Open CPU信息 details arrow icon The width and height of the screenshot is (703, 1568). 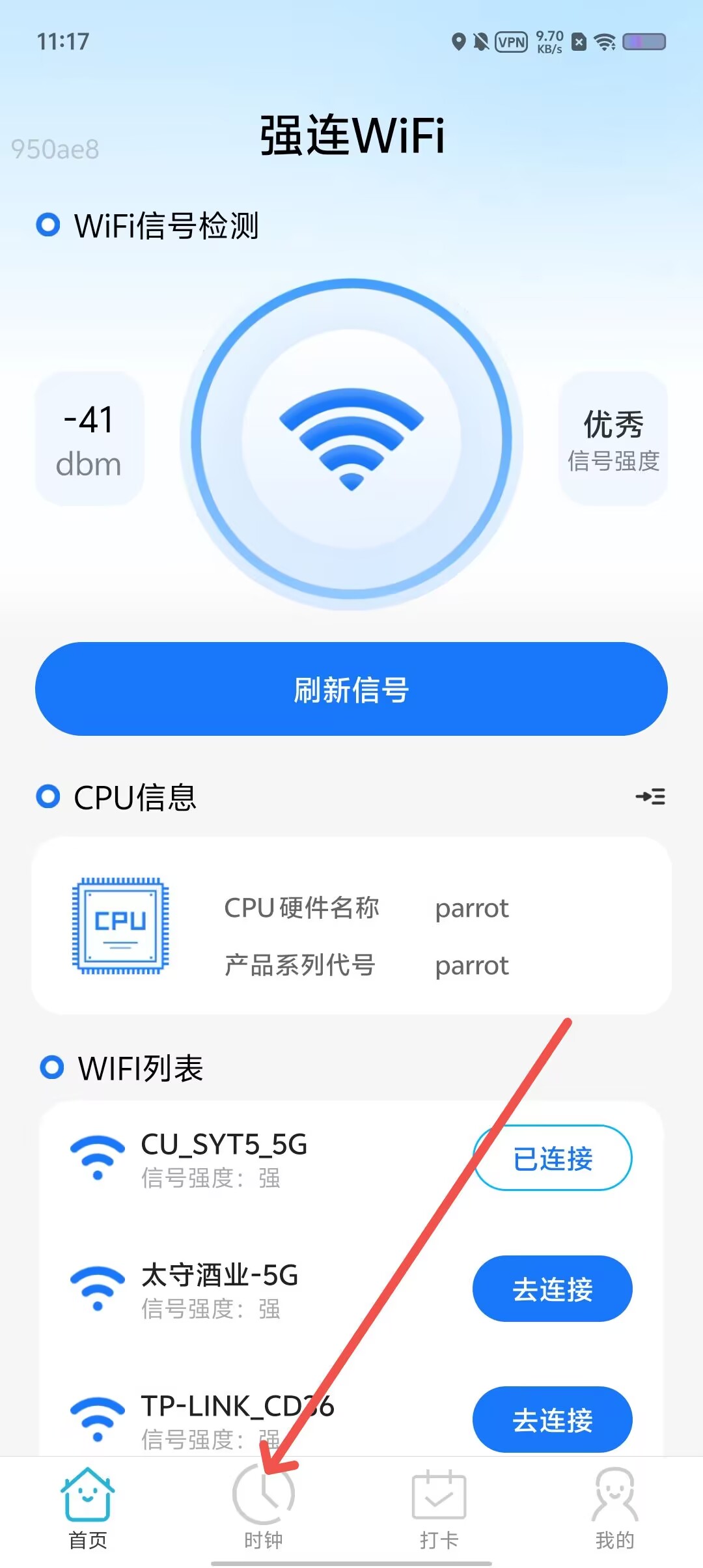(650, 796)
